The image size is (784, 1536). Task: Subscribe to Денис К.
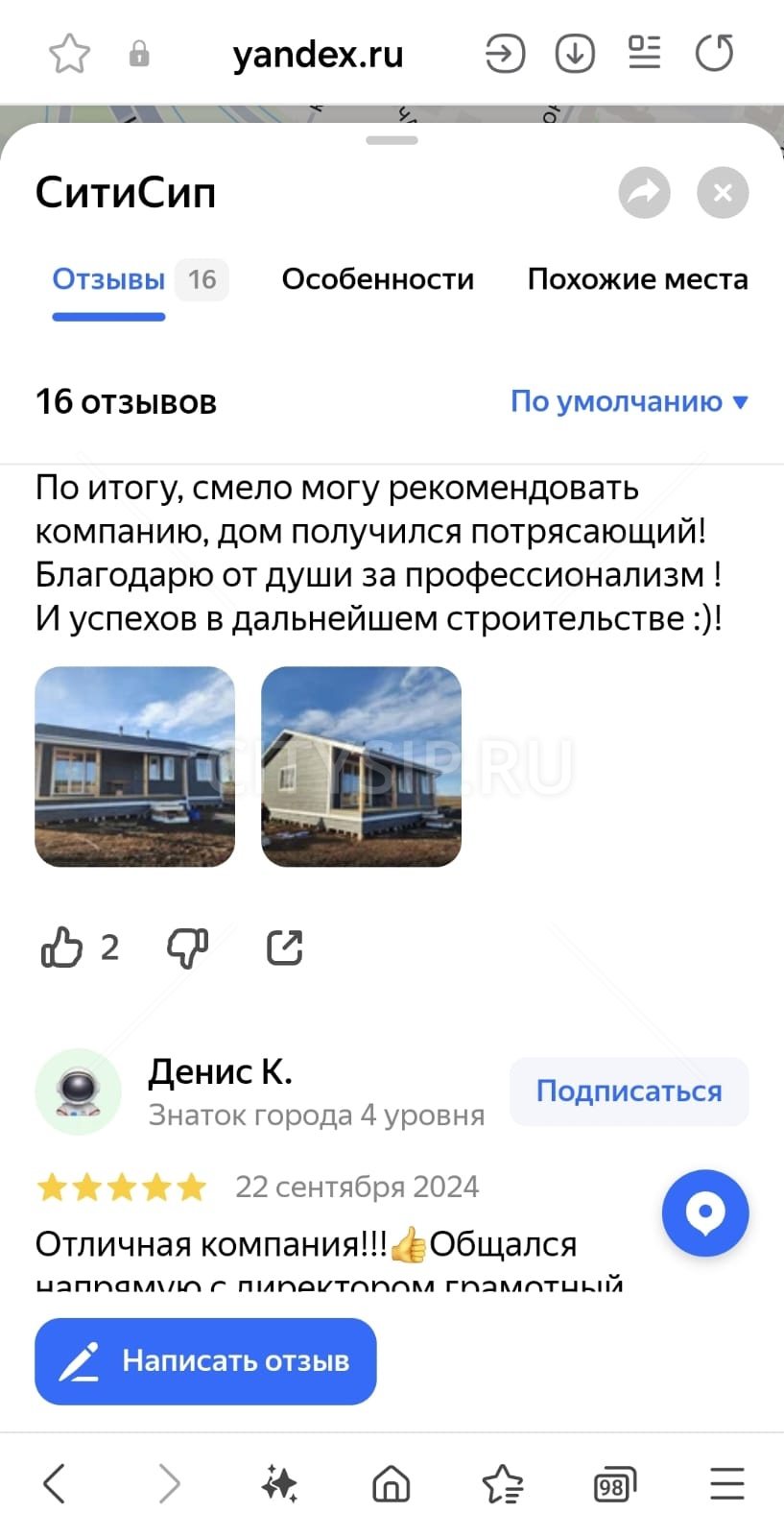click(x=629, y=1092)
